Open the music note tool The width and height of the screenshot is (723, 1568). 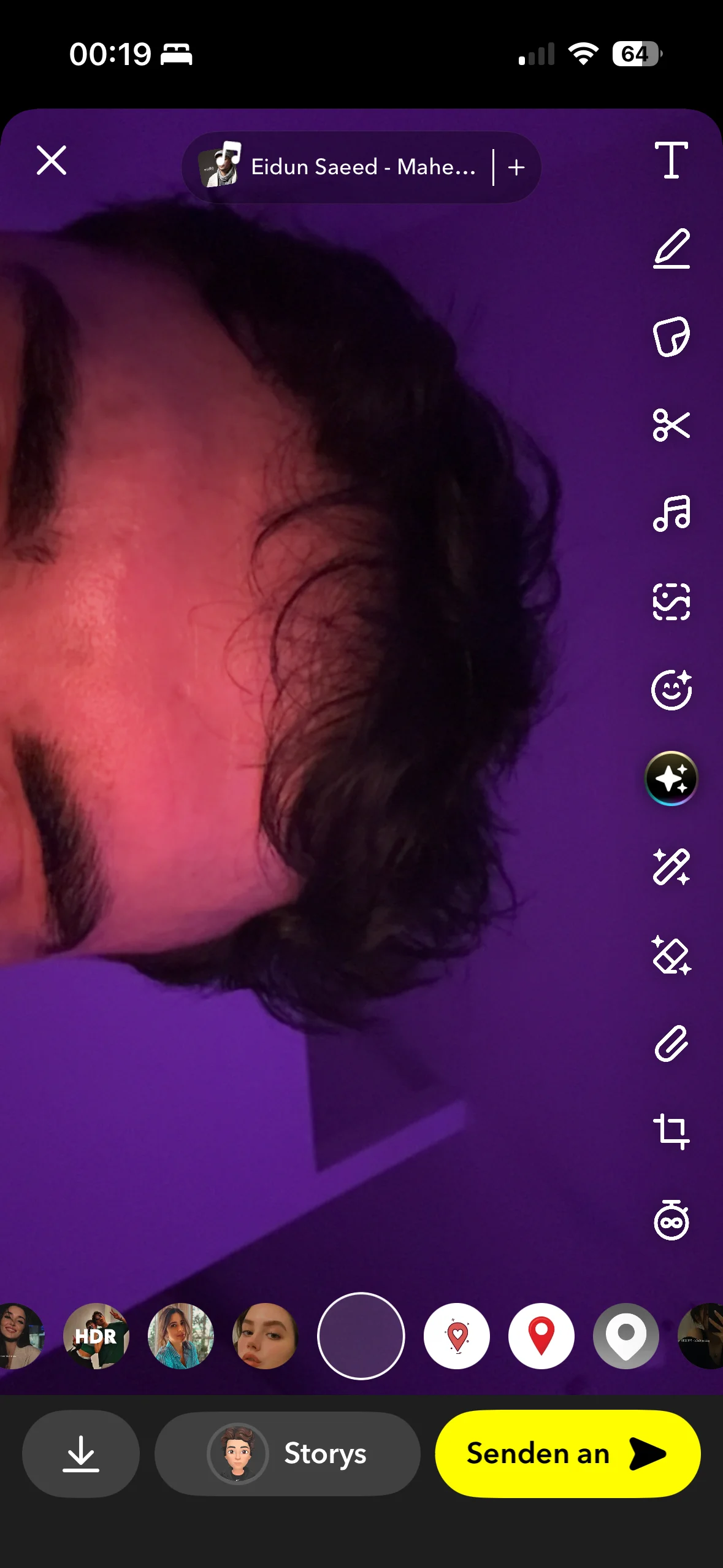671,513
